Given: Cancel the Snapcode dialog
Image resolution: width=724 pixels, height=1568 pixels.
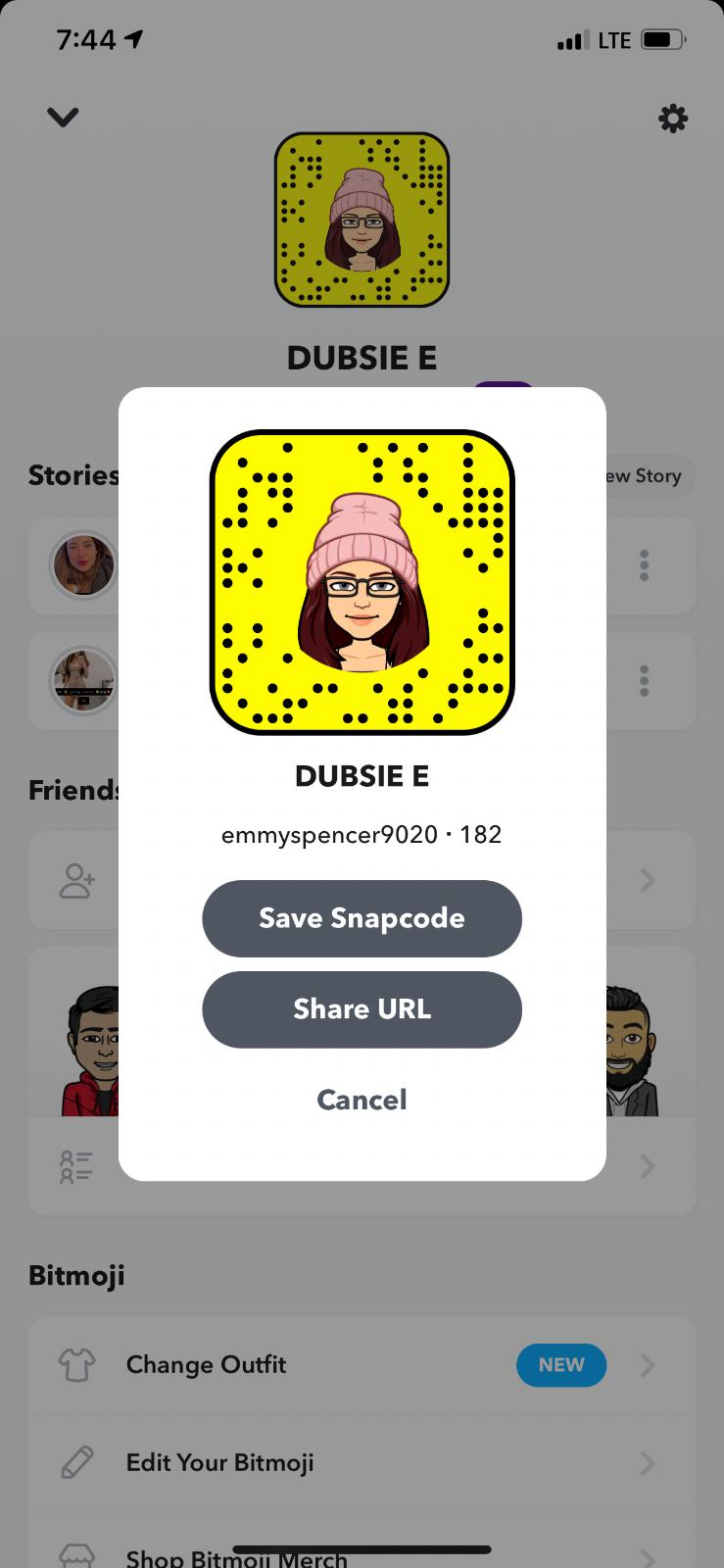Looking at the screenshot, I should (362, 1100).
